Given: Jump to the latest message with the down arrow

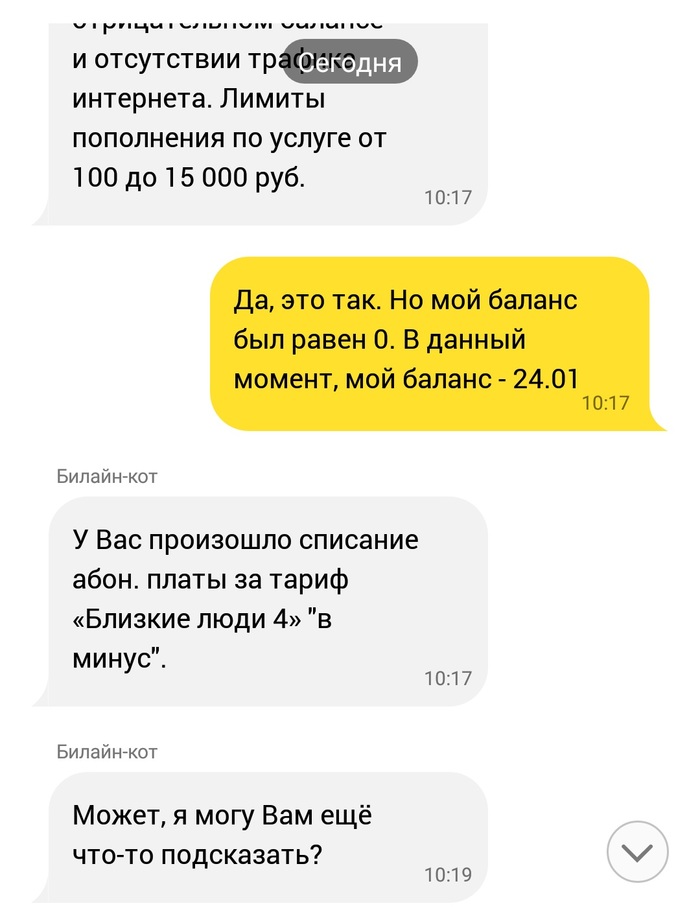Looking at the screenshot, I should (638, 852).
